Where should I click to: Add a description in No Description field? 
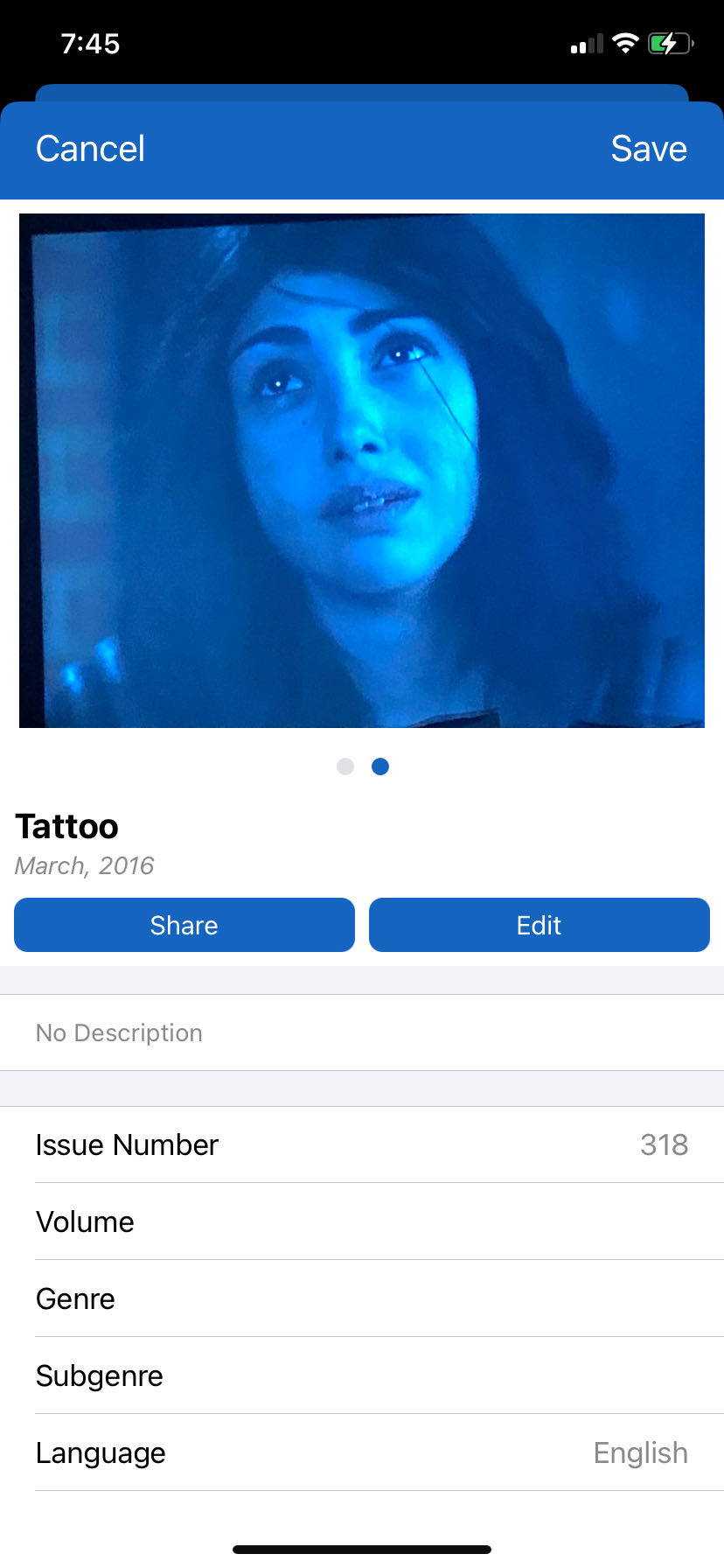pos(362,1032)
